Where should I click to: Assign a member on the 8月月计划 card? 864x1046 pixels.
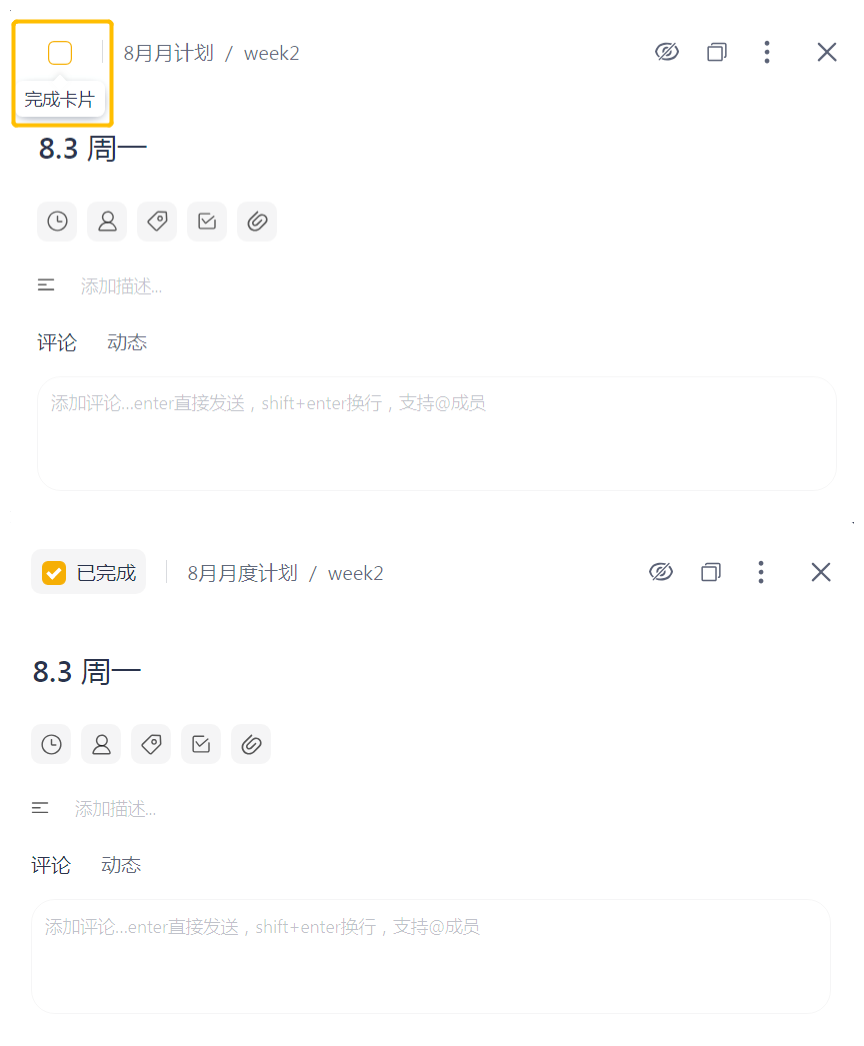[x=107, y=222]
